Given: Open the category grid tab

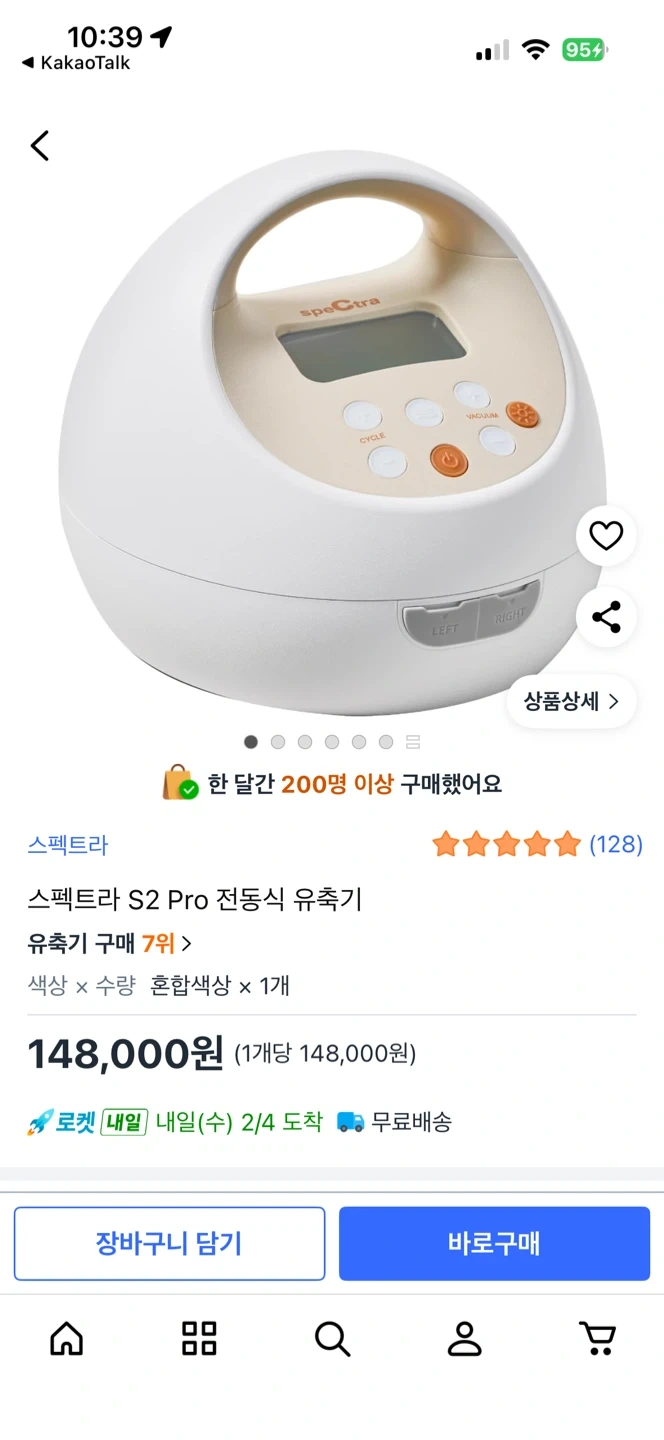Looking at the screenshot, I should pos(199,1338).
